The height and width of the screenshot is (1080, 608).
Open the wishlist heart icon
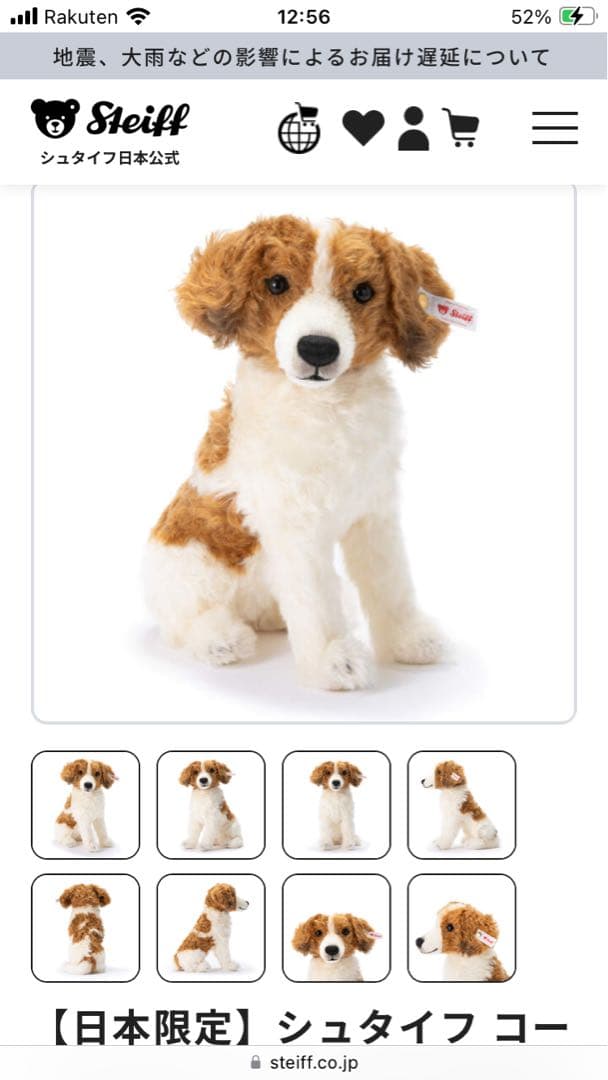pos(362,128)
